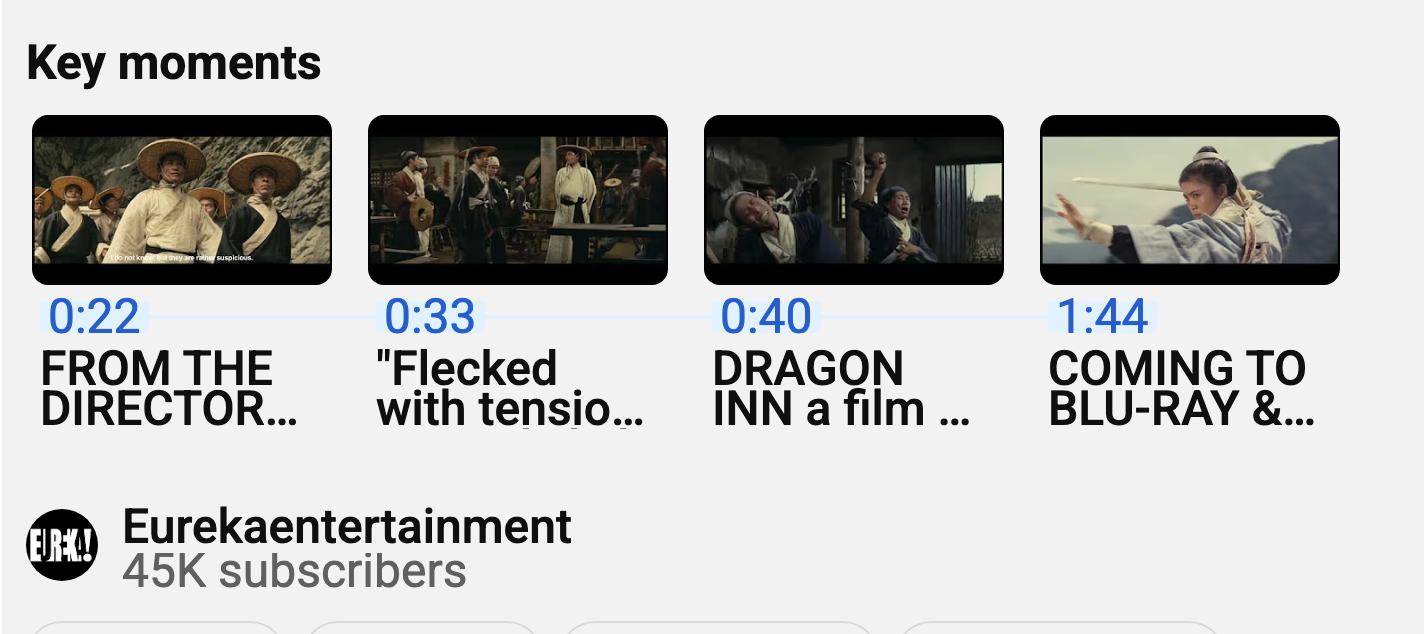The width and height of the screenshot is (1424, 634).
Task: Select the 1:44 COMING TO BLU-RAY moment
Action: click(x=1189, y=200)
